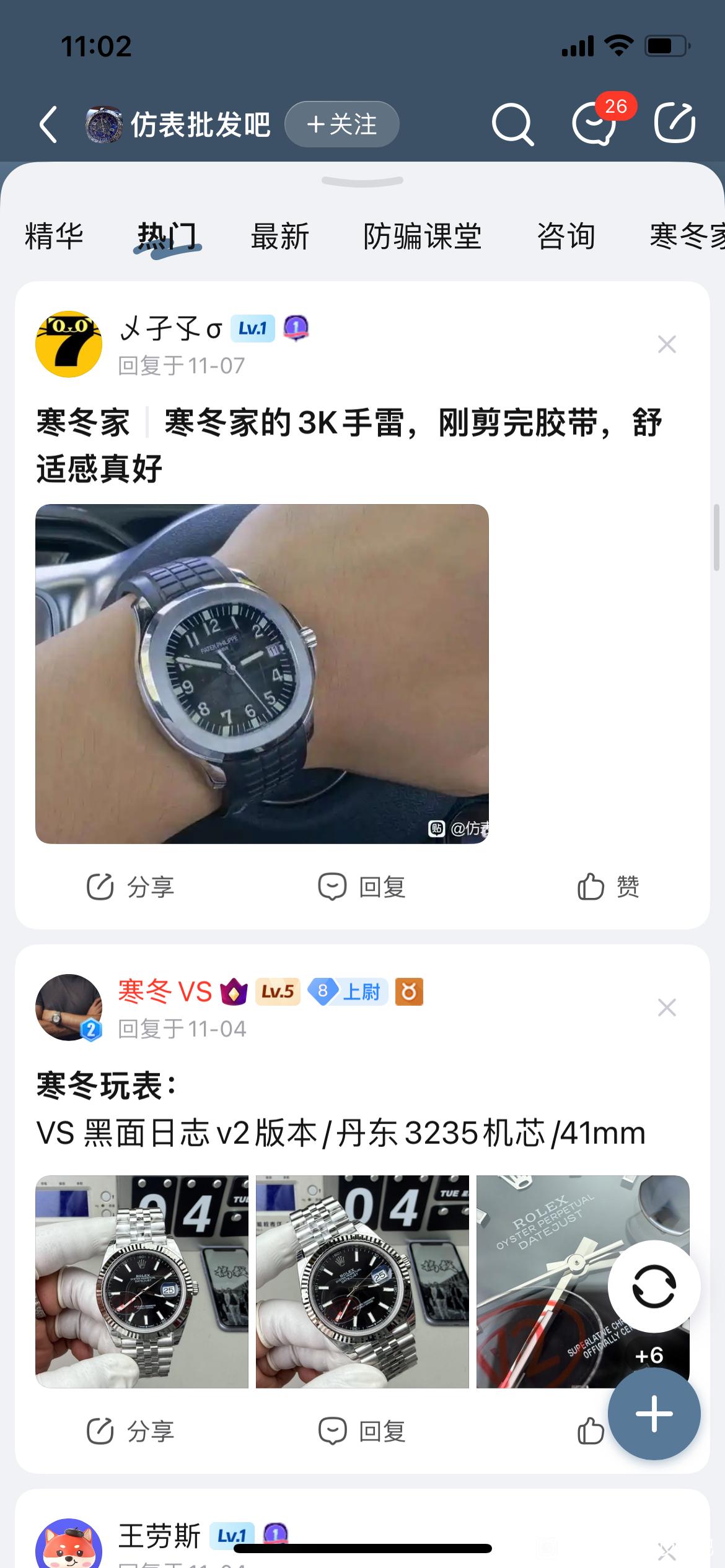Screen dimensions: 725x1568
Task: Like the 寒冬家的3K手雷 post
Action: pos(608,887)
